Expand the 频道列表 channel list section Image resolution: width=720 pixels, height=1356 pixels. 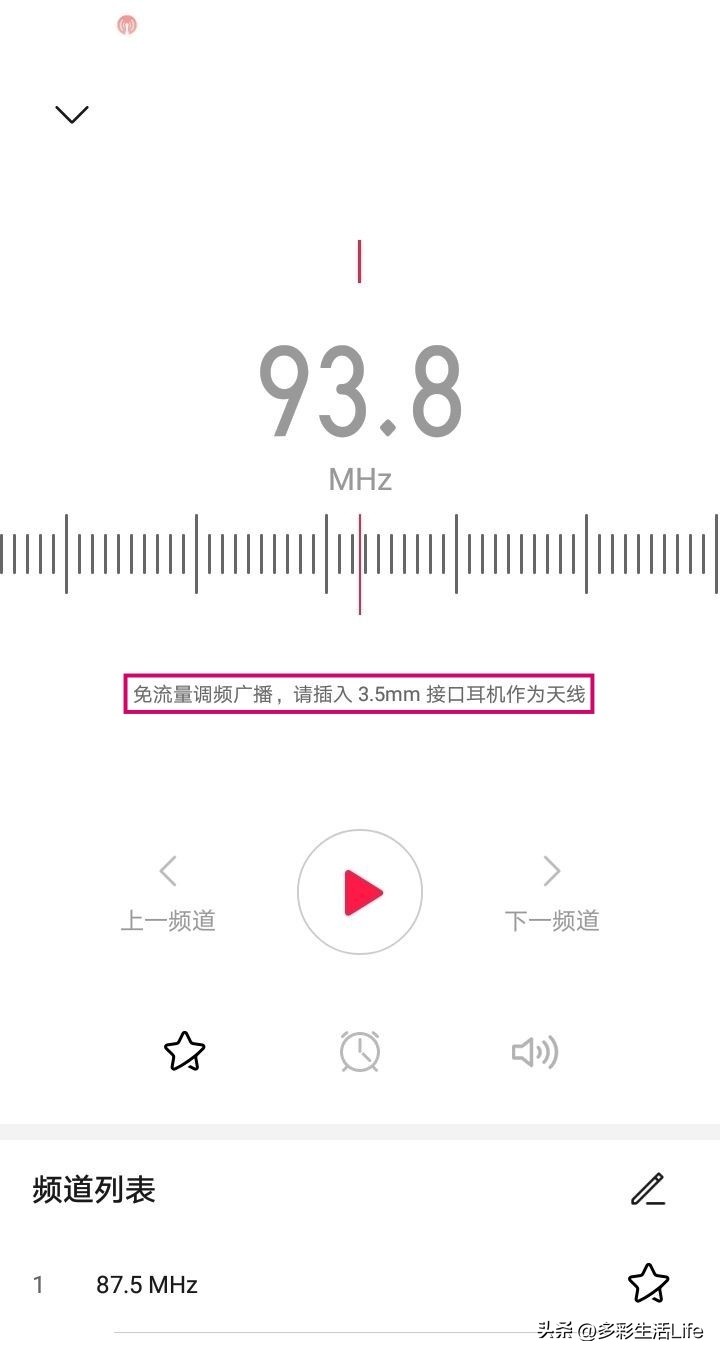pos(93,1189)
